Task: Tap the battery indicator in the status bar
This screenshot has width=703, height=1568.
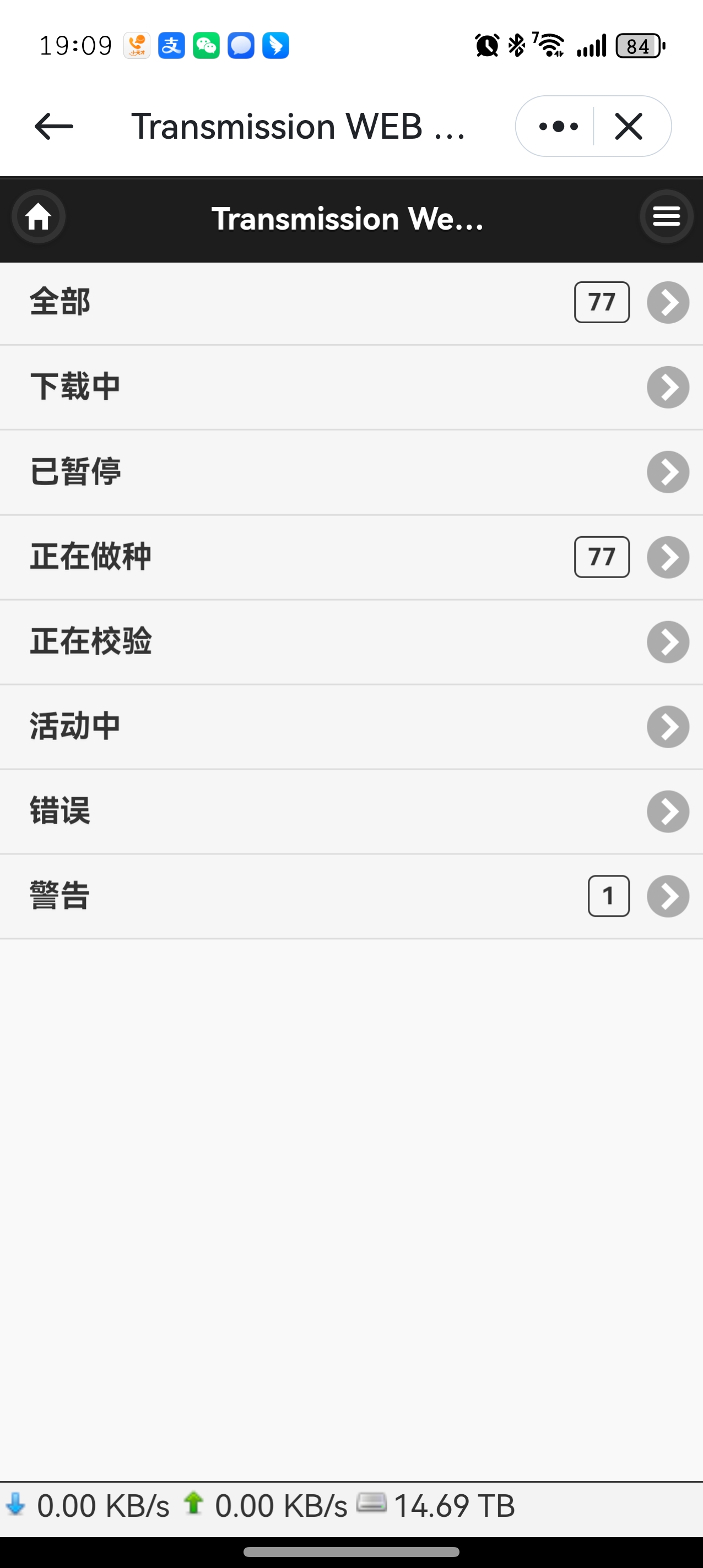Action: [639, 46]
